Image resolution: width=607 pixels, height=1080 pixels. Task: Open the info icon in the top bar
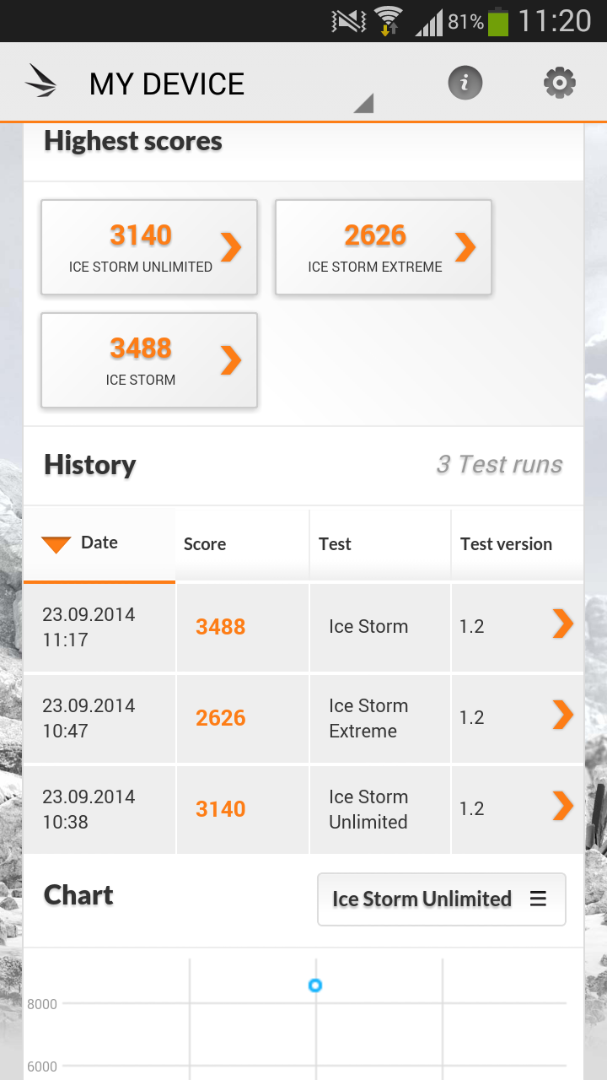465,83
